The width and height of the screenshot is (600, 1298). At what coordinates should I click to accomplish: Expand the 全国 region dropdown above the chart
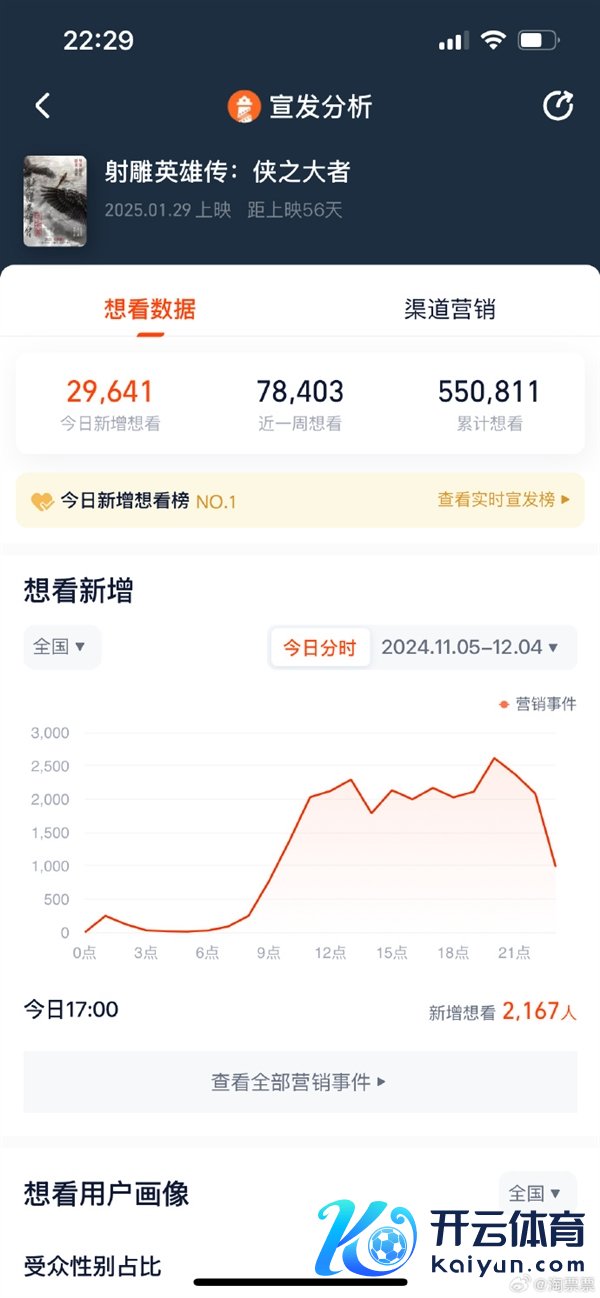[61, 647]
